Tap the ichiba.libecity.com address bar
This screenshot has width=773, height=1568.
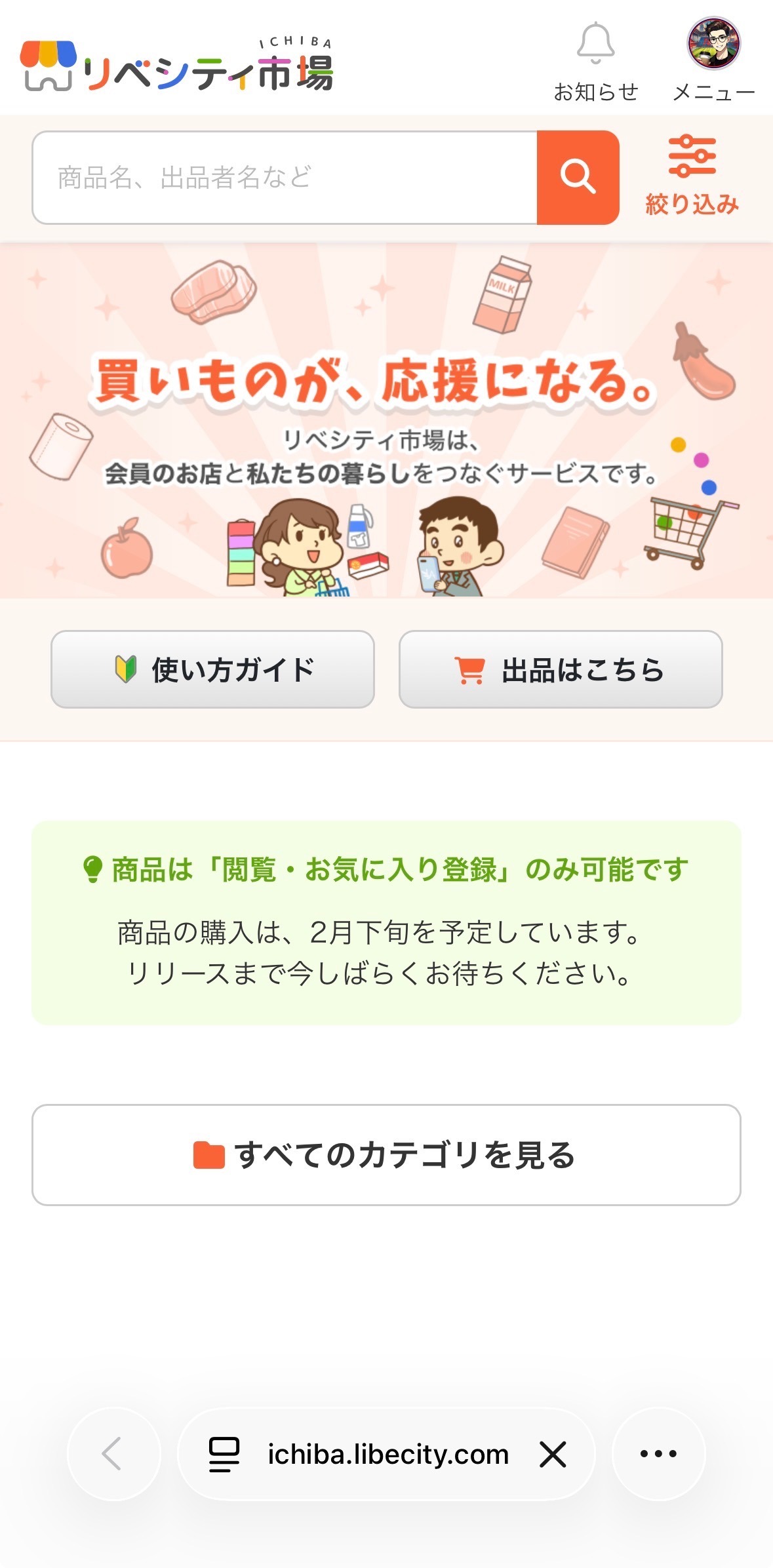coord(387,1454)
